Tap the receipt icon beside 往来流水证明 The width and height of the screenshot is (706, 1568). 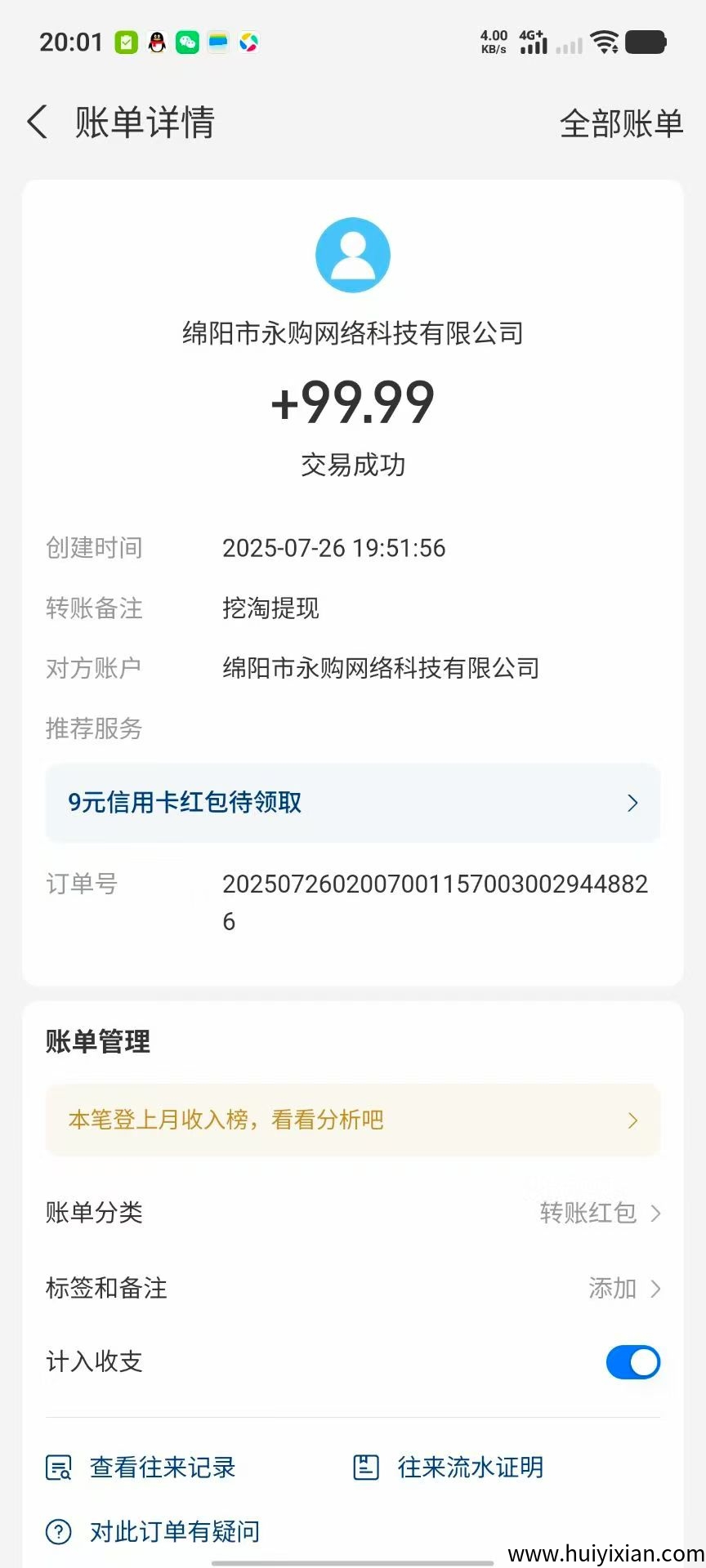click(367, 1467)
